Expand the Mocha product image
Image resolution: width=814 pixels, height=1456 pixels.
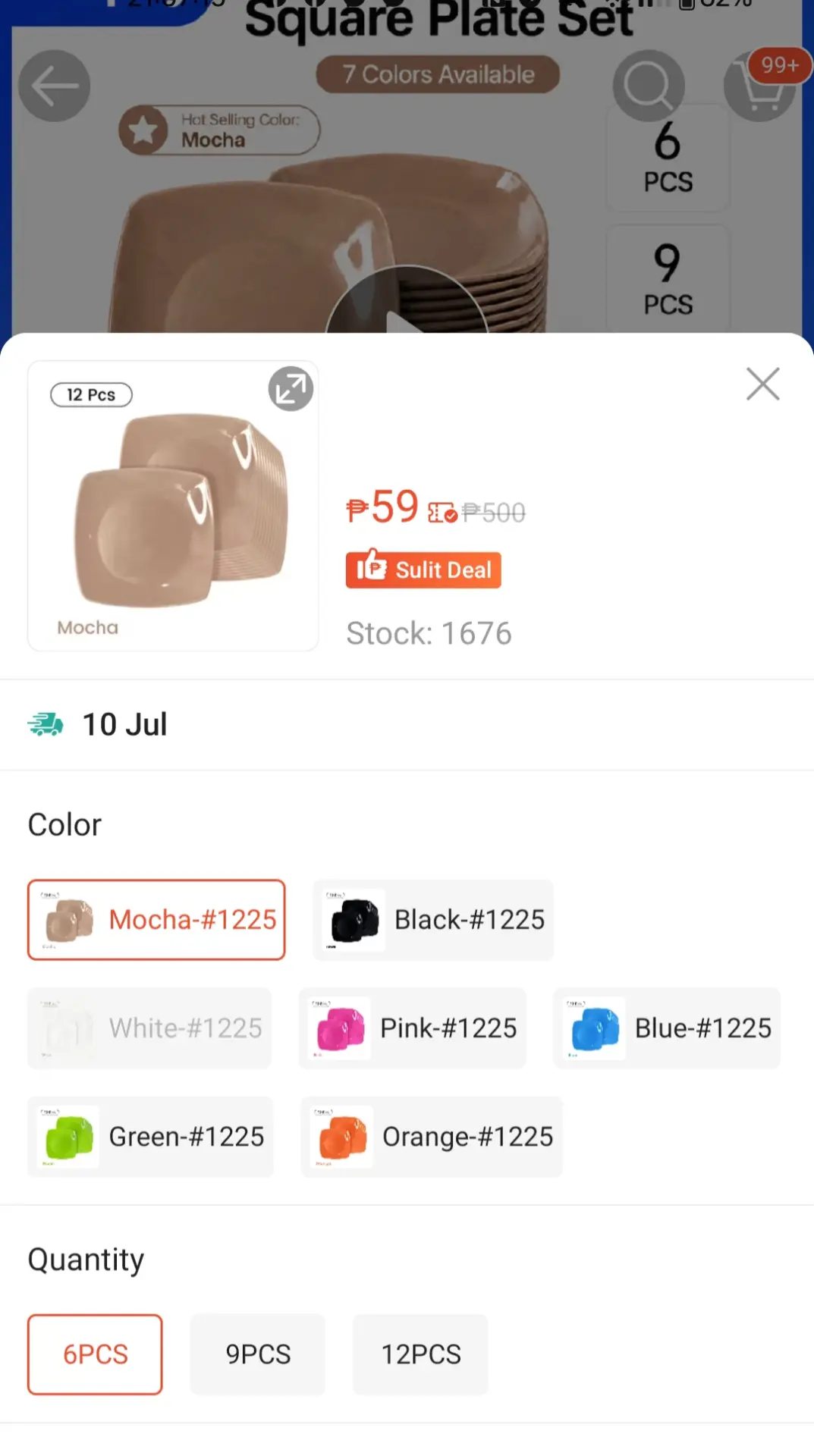pos(291,389)
